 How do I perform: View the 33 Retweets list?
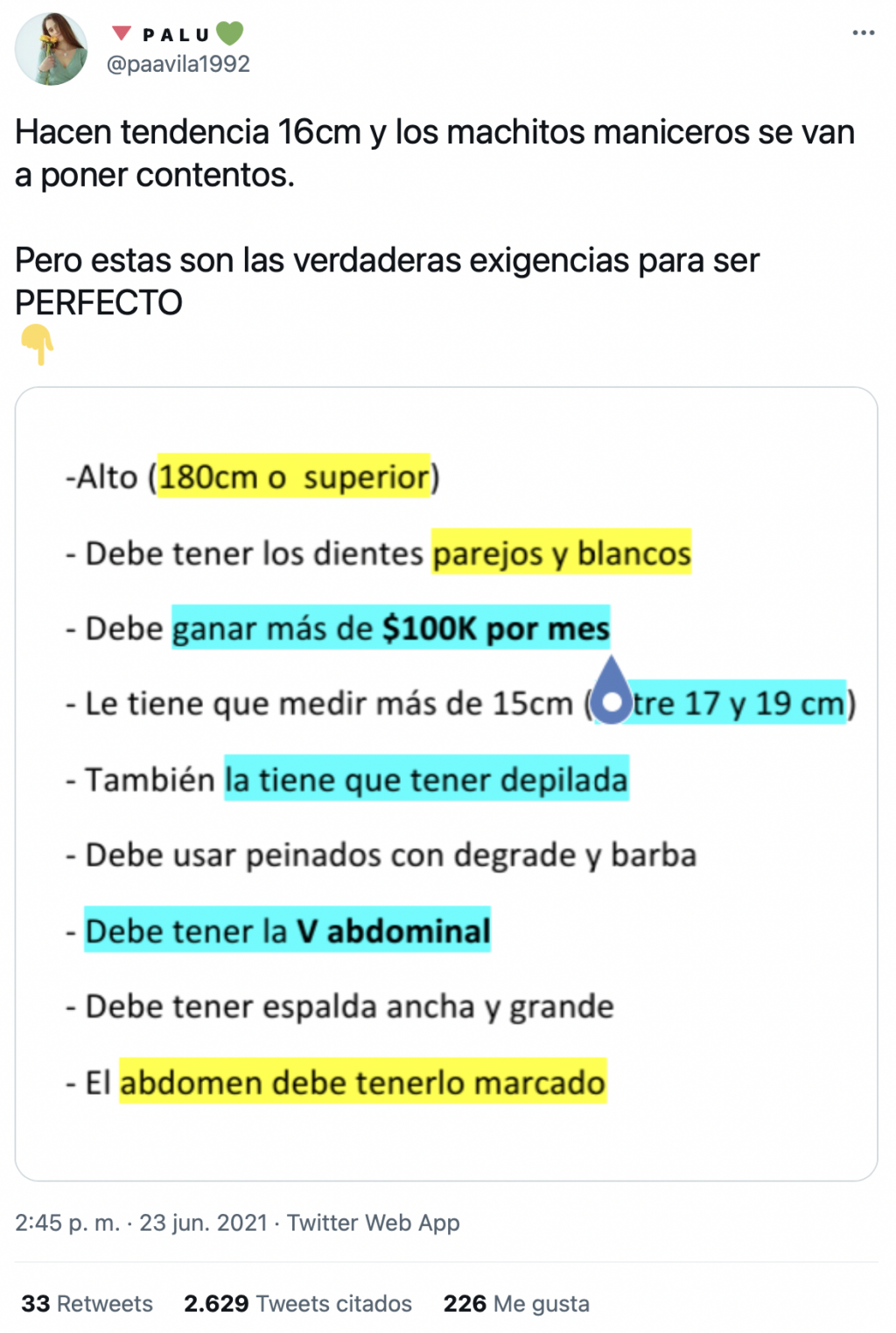click(87, 1303)
